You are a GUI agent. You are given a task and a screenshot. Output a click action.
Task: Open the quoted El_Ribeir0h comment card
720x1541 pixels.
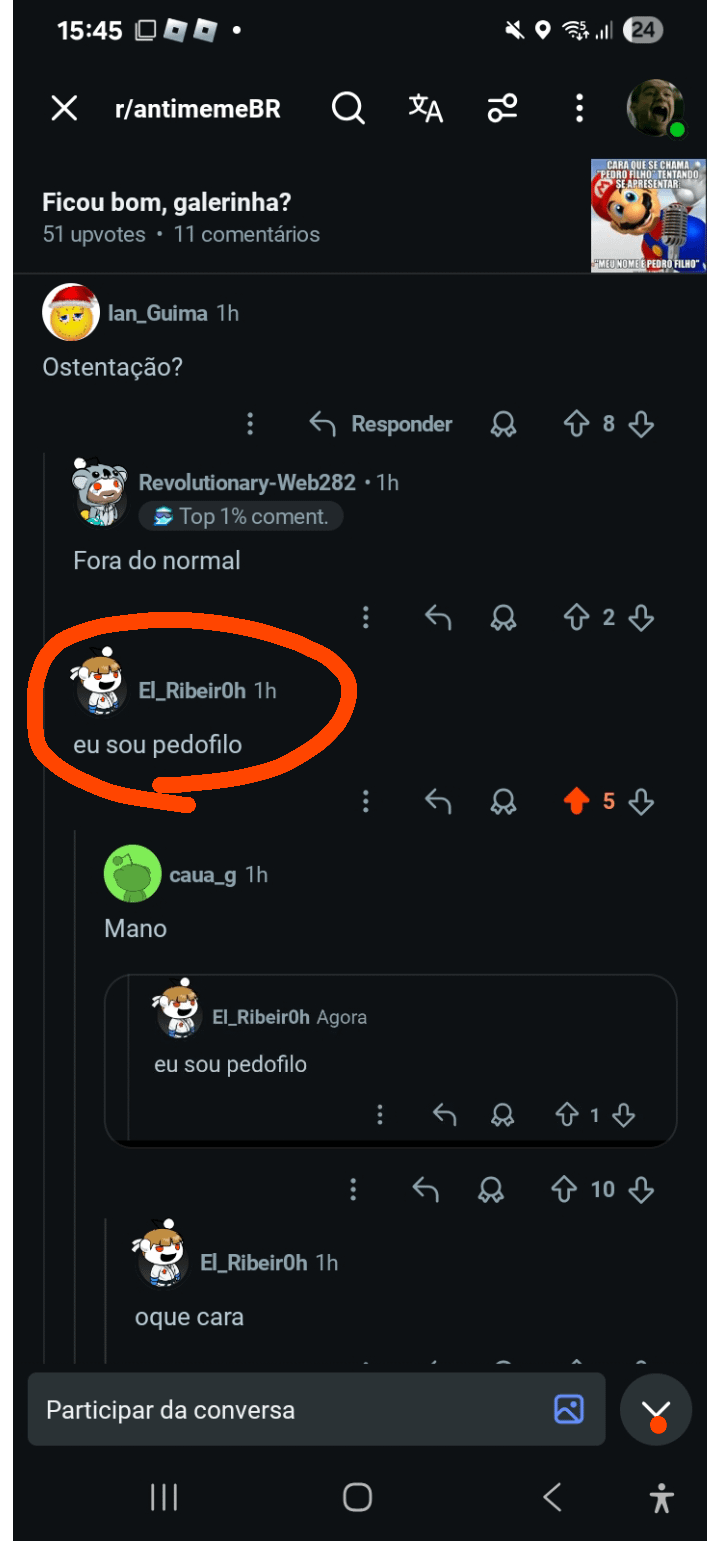(390, 1060)
